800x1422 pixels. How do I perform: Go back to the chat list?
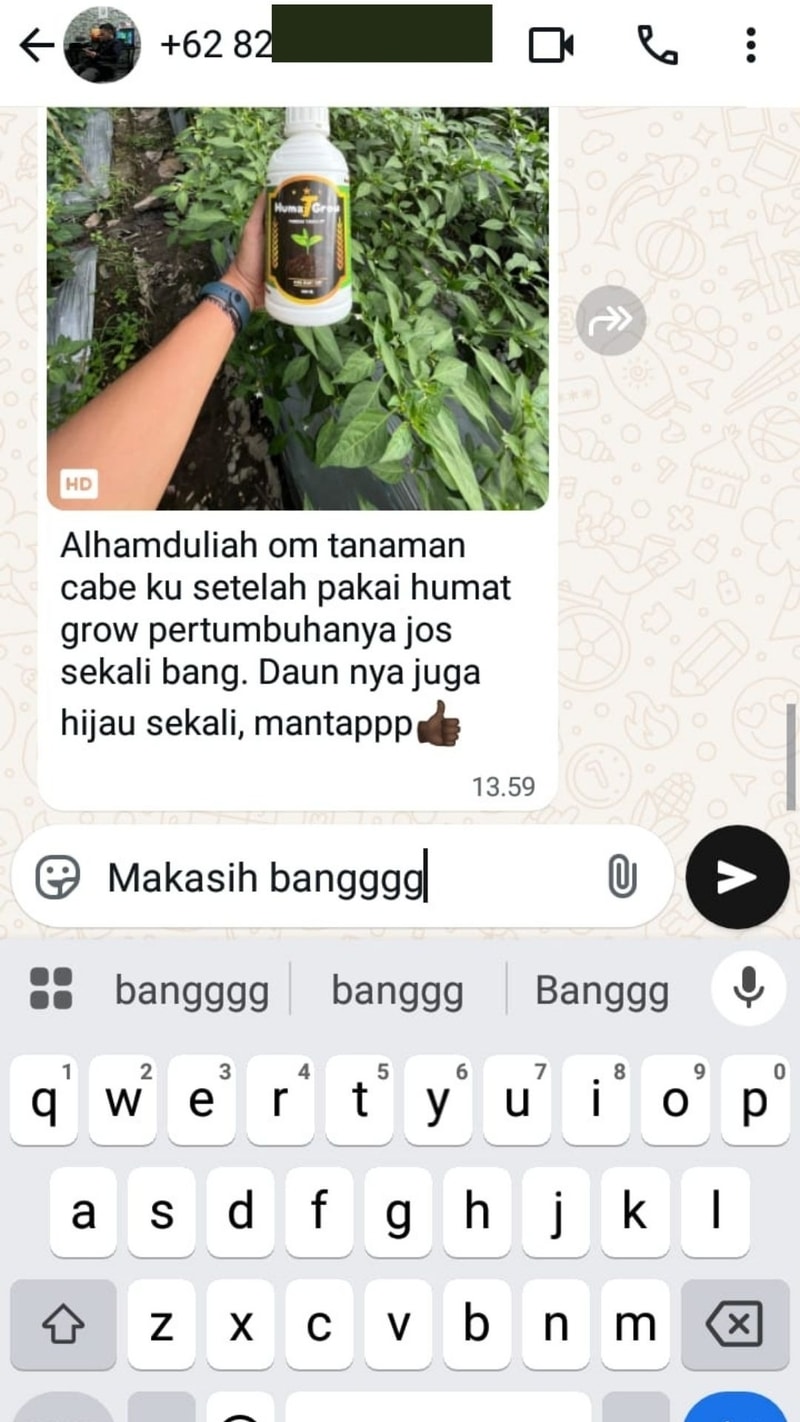coord(35,45)
